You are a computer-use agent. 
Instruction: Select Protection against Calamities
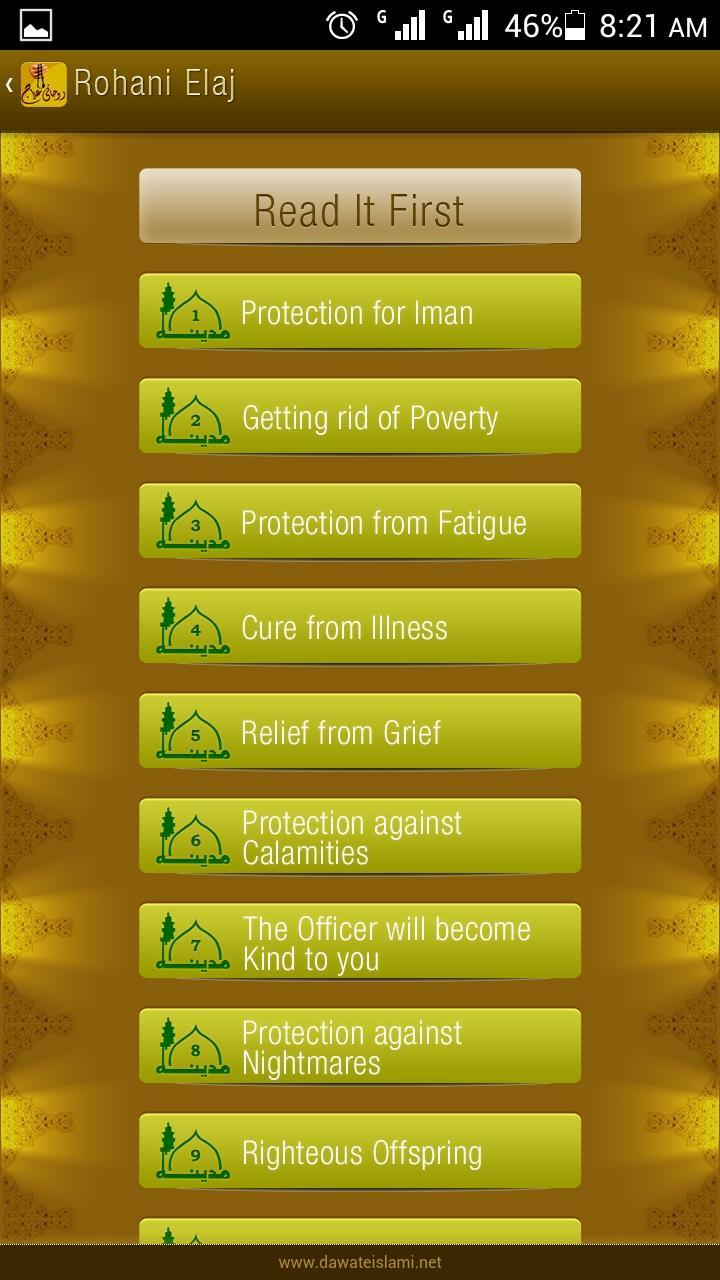pos(359,837)
